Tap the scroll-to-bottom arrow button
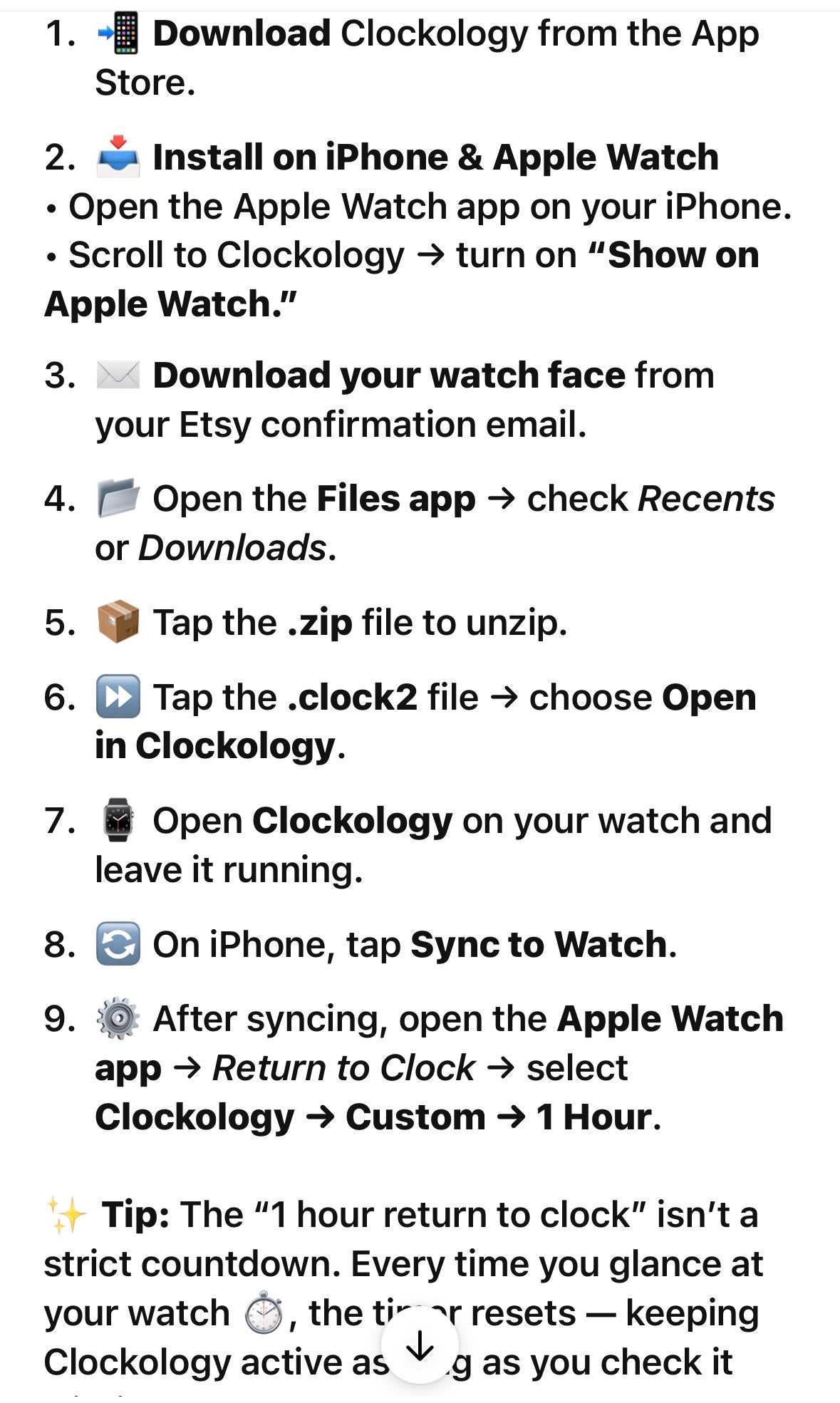Image resolution: width=840 pixels, height=1403 pixels. point(420,1344)
